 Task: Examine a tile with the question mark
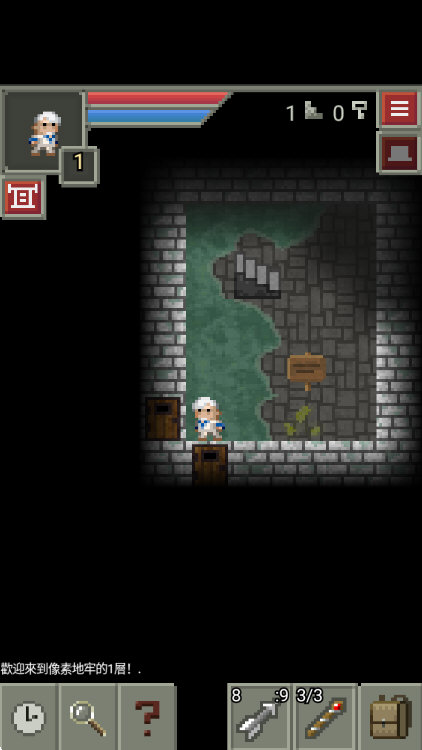click(x=147, y=717)
